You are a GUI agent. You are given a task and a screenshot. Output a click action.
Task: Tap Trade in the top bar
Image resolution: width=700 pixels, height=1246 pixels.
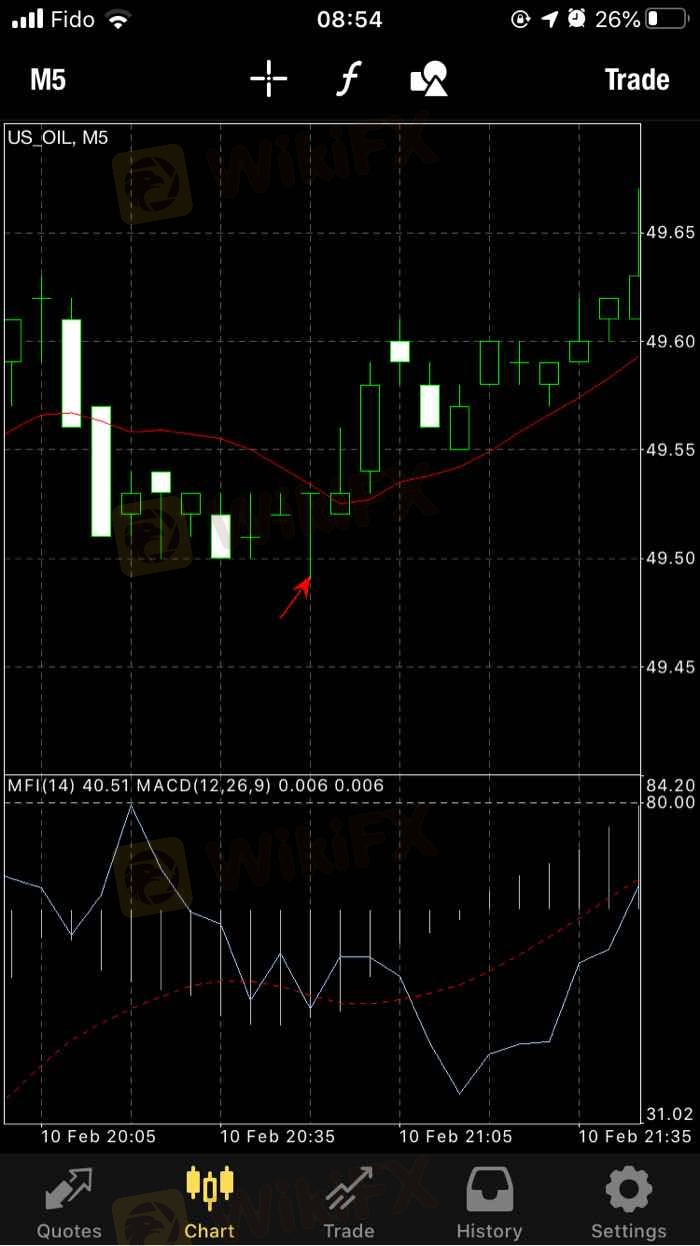(637, 79)
